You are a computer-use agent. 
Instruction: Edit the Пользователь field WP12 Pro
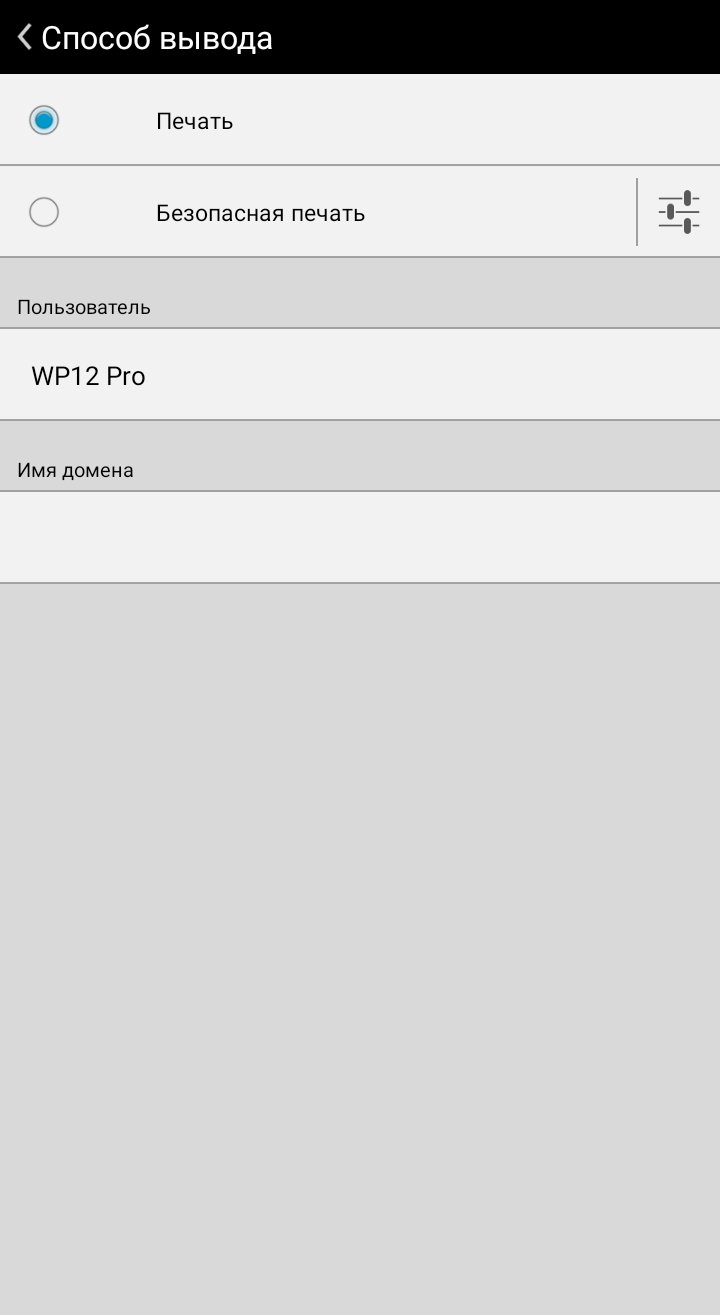pyautogui.click(x=360, y=376)
